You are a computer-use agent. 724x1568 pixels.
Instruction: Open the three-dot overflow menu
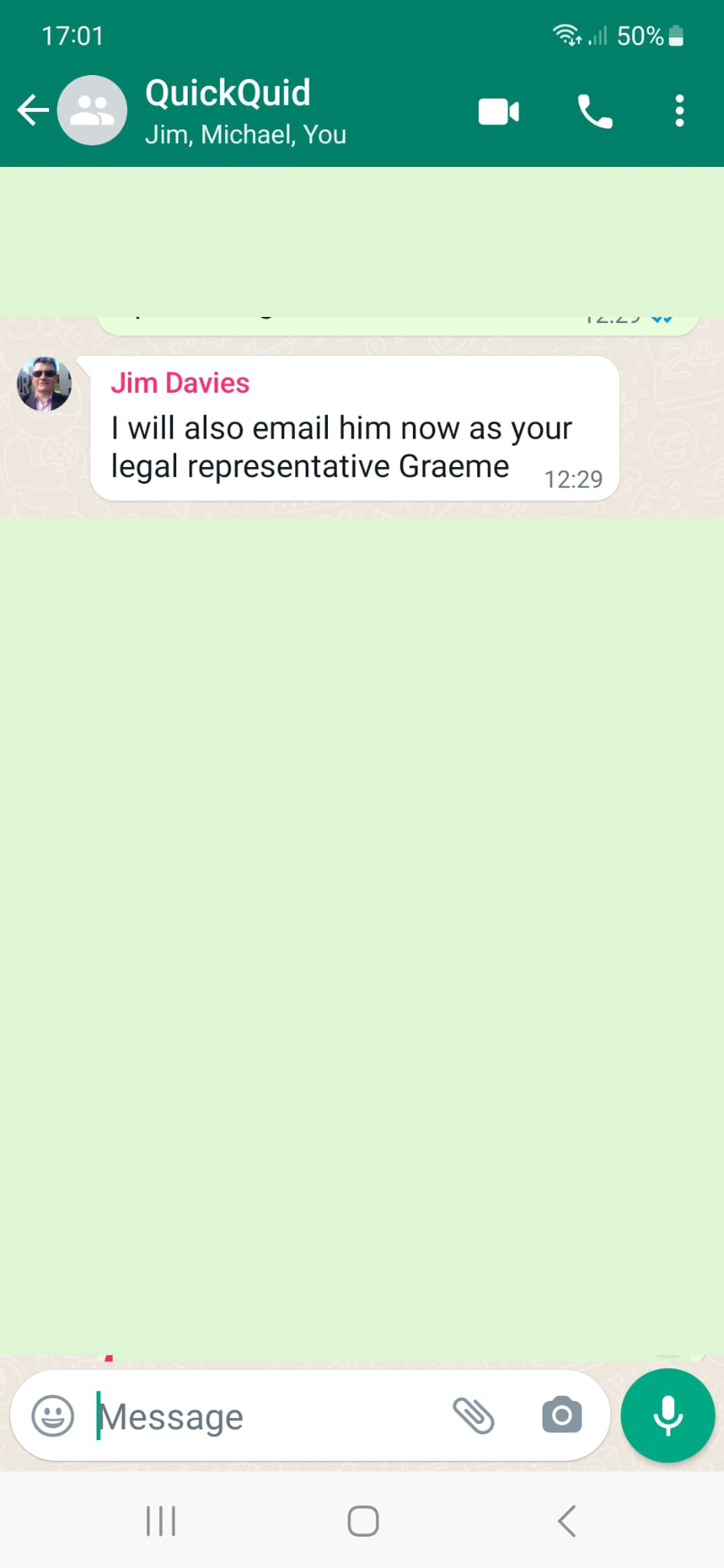680,111
